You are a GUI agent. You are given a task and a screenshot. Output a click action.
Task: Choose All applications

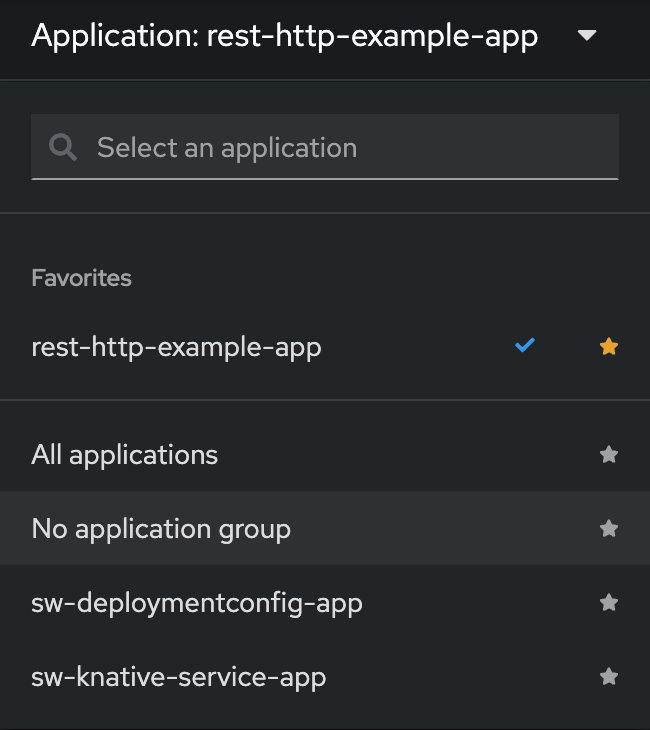click(125, 455)
